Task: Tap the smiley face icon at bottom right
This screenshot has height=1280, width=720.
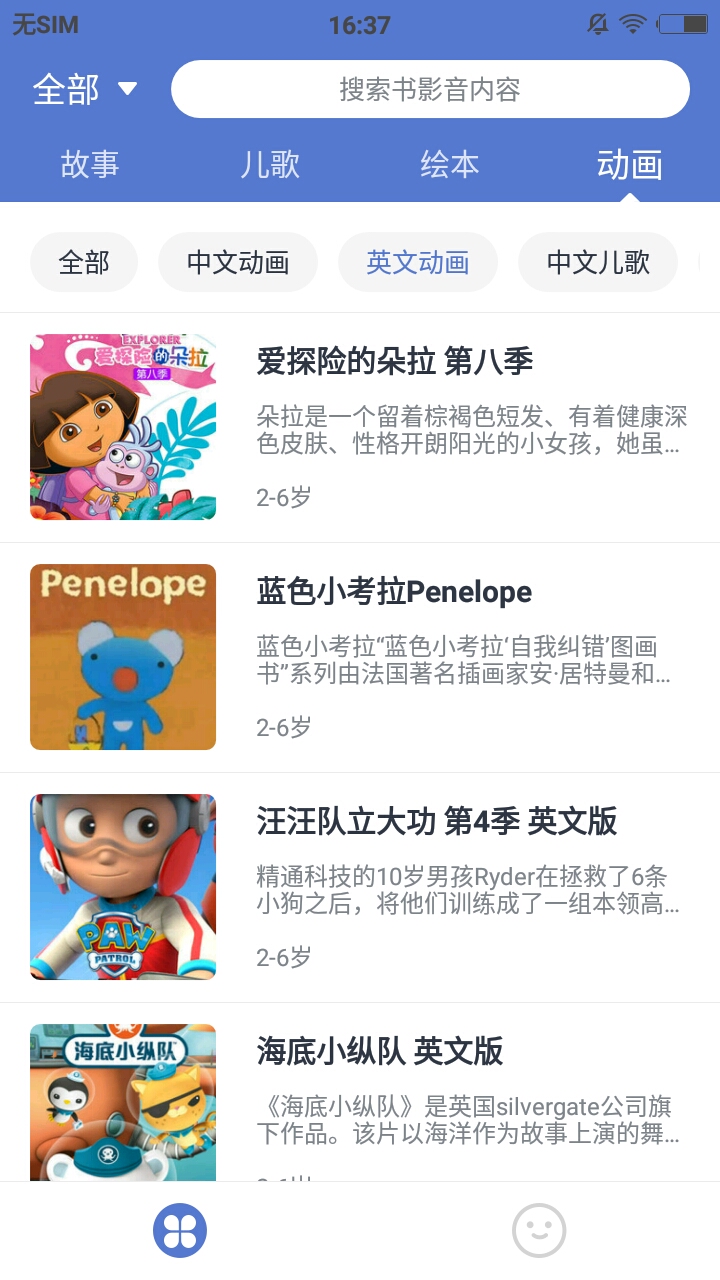Action: 540,1230
